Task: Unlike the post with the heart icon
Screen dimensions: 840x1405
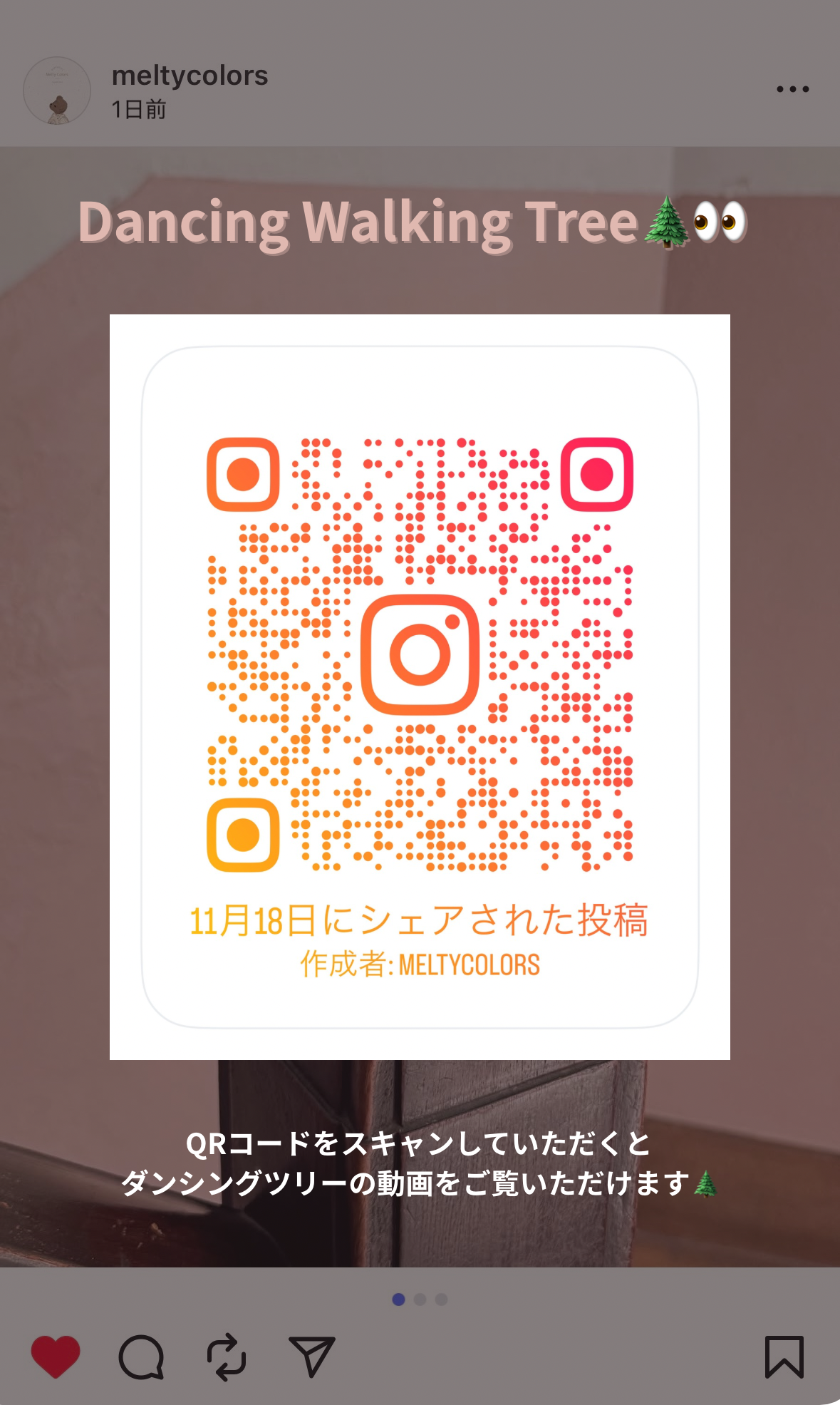Action: (56, 1356)
